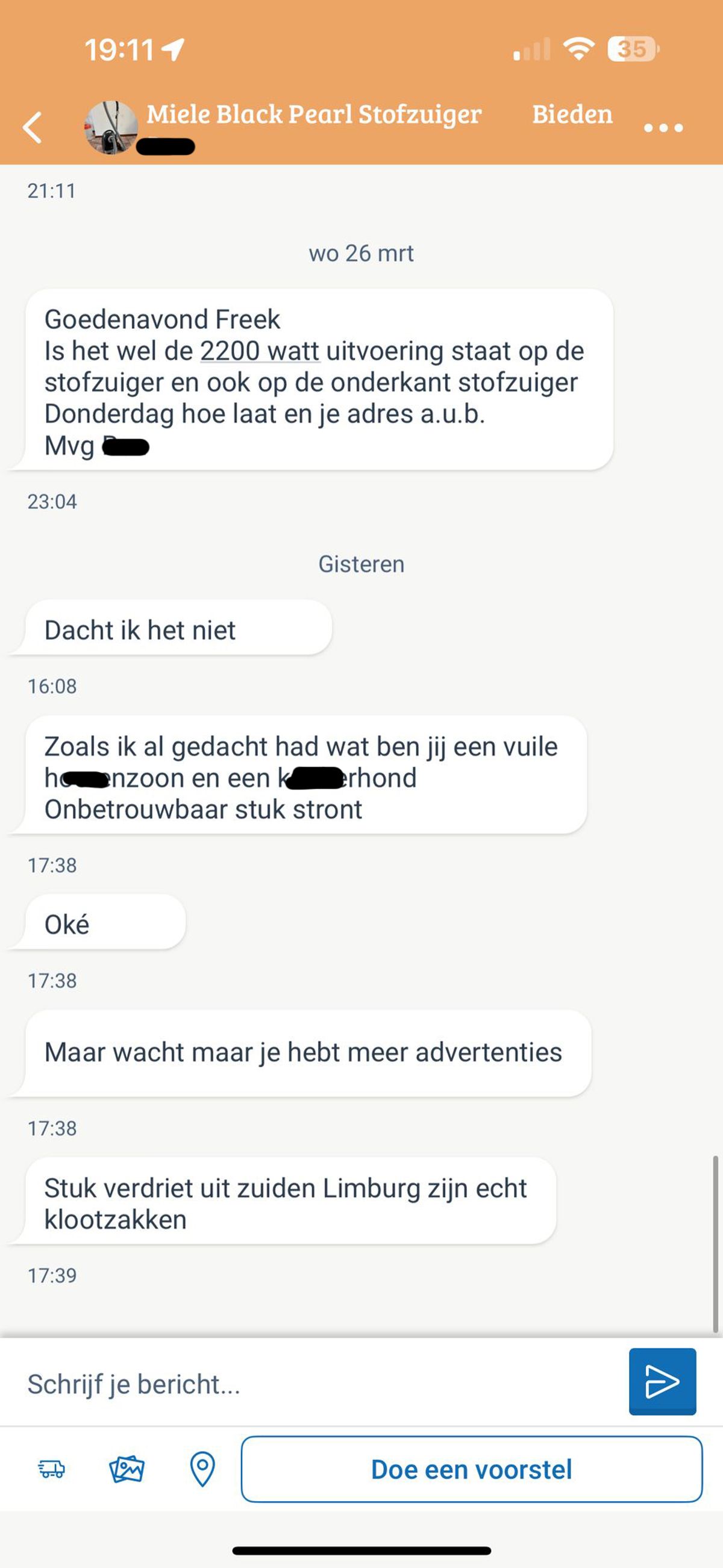Attach a photo via the images icon
The width and height of the screenshot is (723, 1568).
tap(127, 1469)
